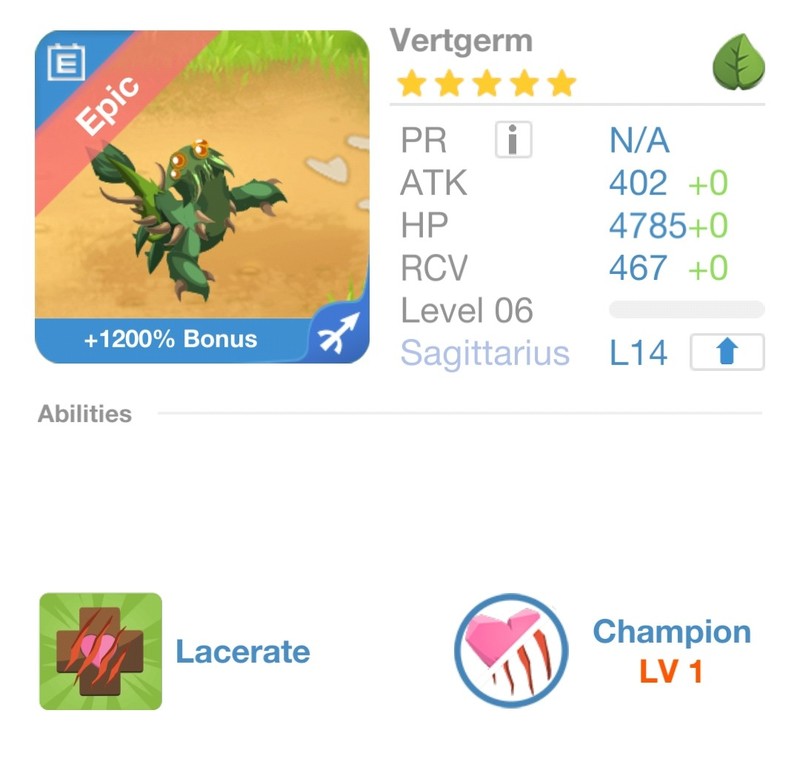
Task: Tap the card details icon on portrait
Action: point(65,62)
